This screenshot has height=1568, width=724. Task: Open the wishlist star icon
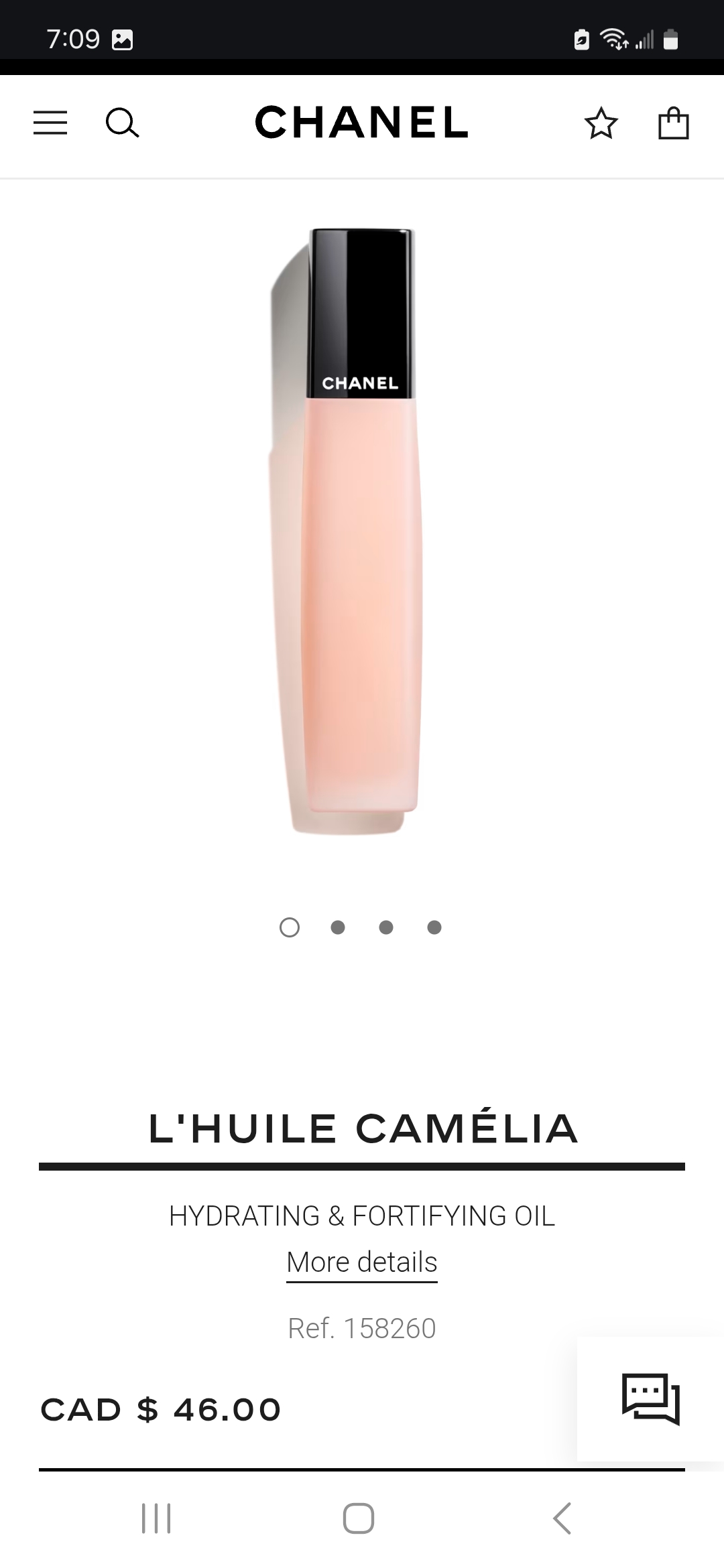click(x=601, y=123)
